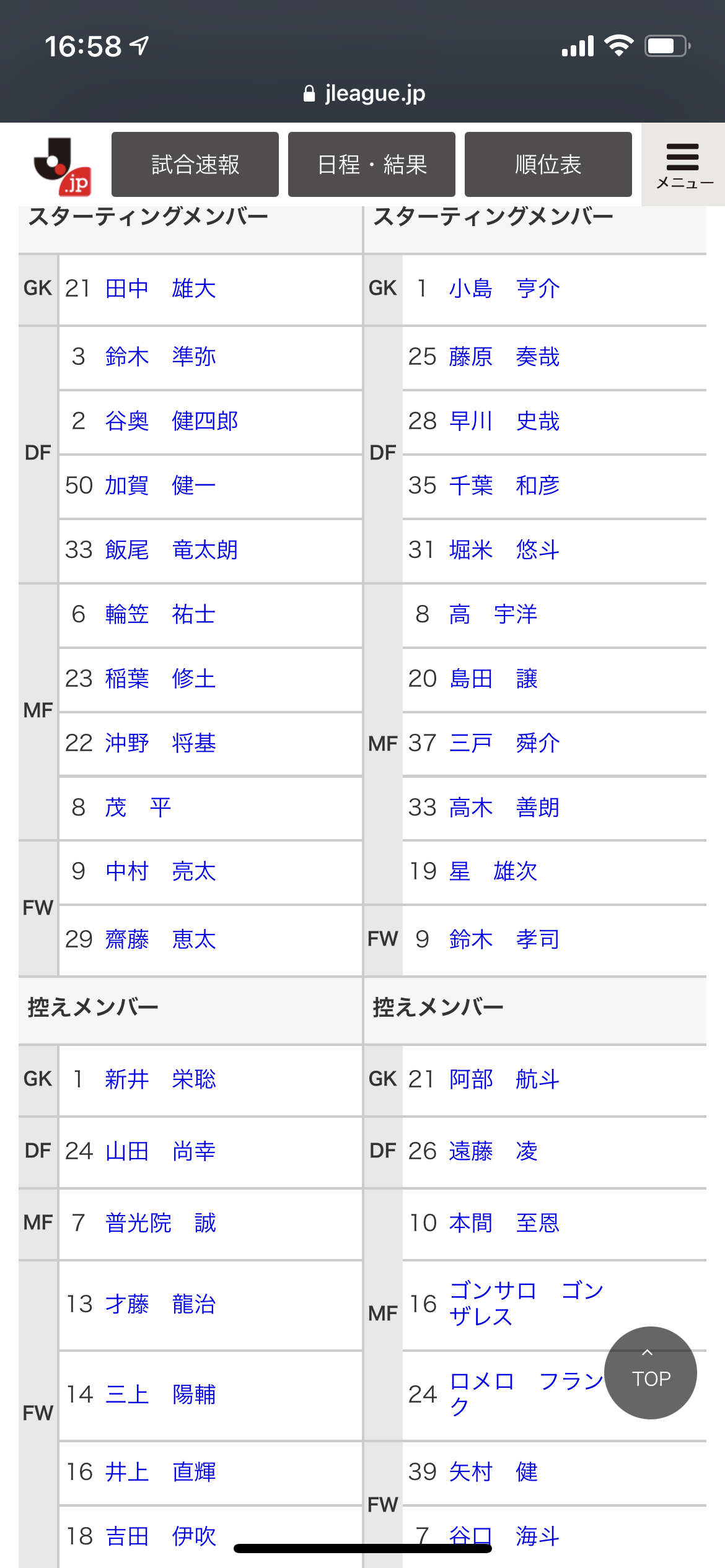Open 輪笠 祐士 player details
725x1568 pixels.
click(x=160, y=614)
